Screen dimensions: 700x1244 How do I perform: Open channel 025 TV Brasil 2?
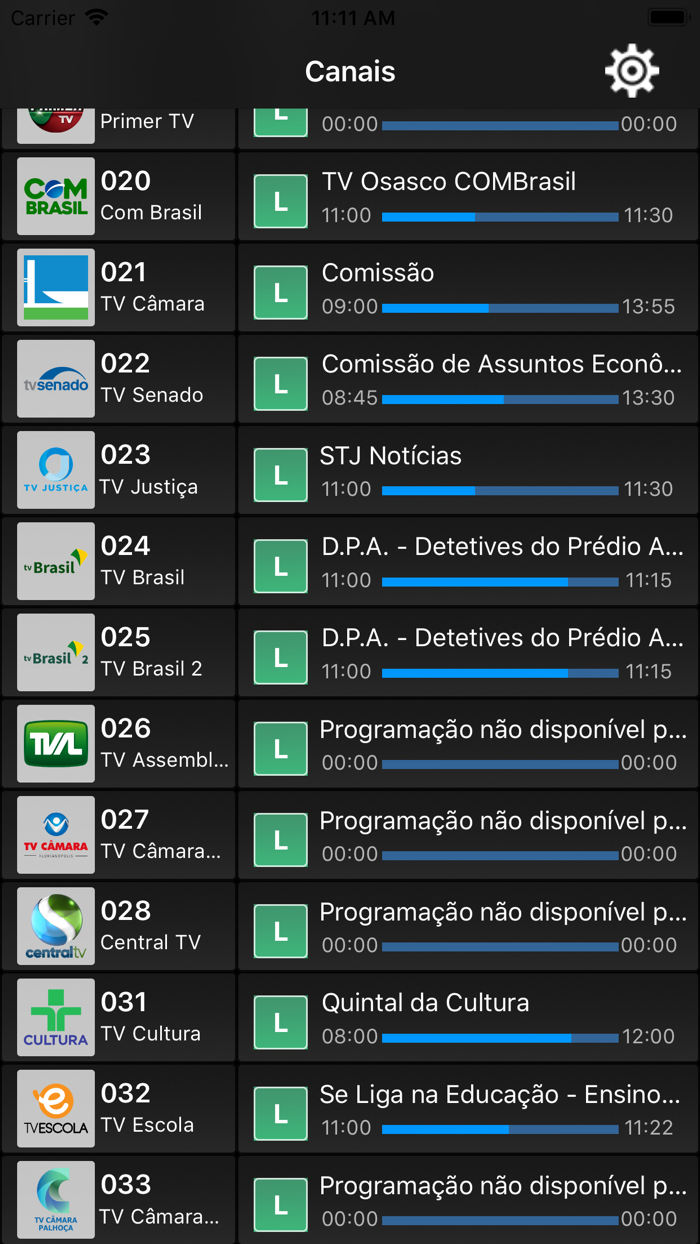(x=119, y=652)
